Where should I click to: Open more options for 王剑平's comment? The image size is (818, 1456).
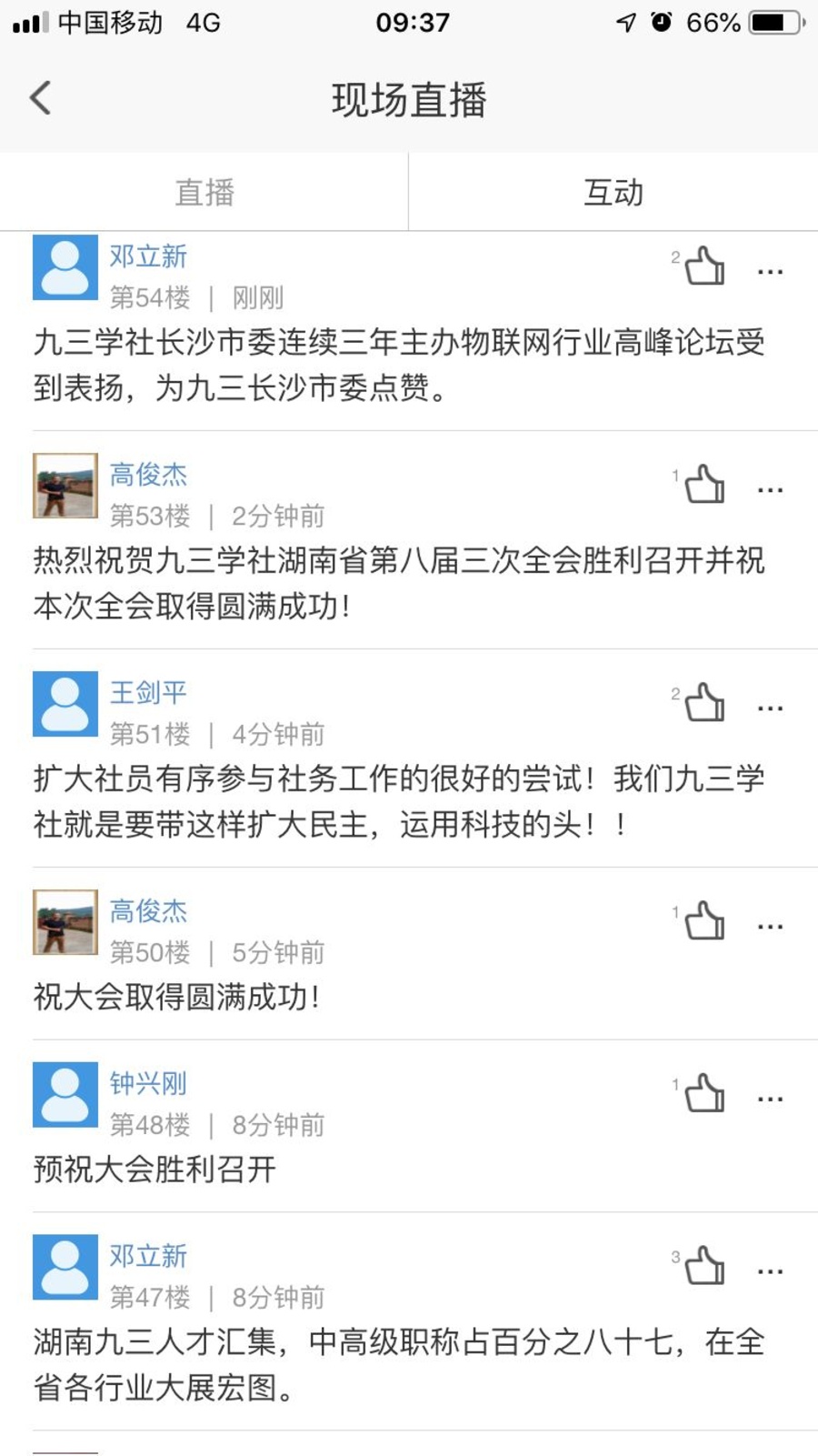click(x=770, y=708)
